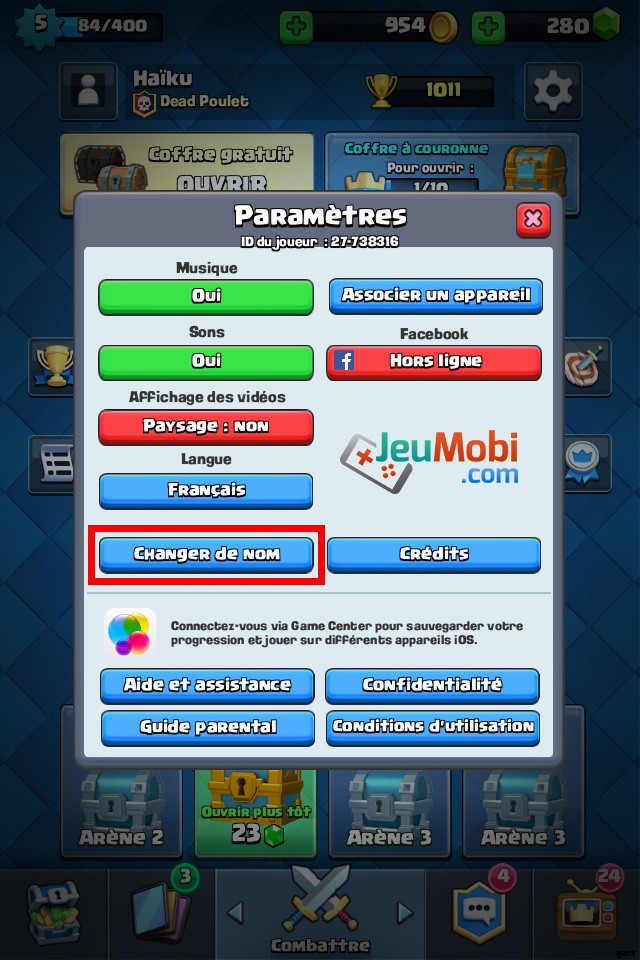The image size is (640, 960).
Task: View Conditions d'utilisation
Action: tap(433, 727)
